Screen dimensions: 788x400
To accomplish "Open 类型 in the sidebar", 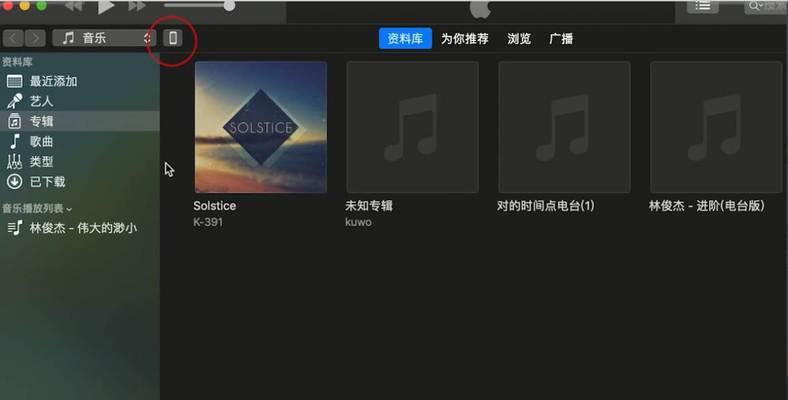I will [x=41, y=161].
